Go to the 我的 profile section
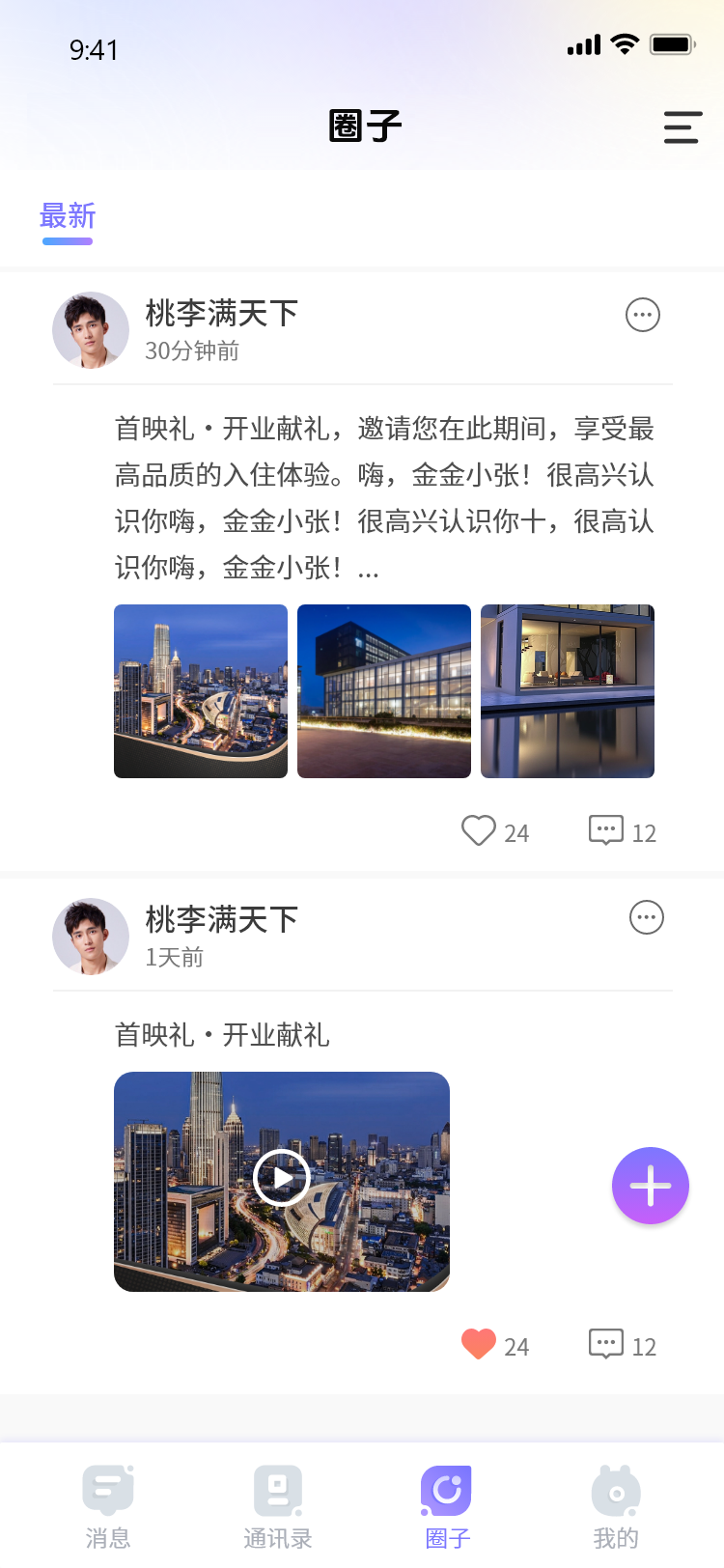The width and height of the screenshot is (724, 1568). (x=615, y=1503)
